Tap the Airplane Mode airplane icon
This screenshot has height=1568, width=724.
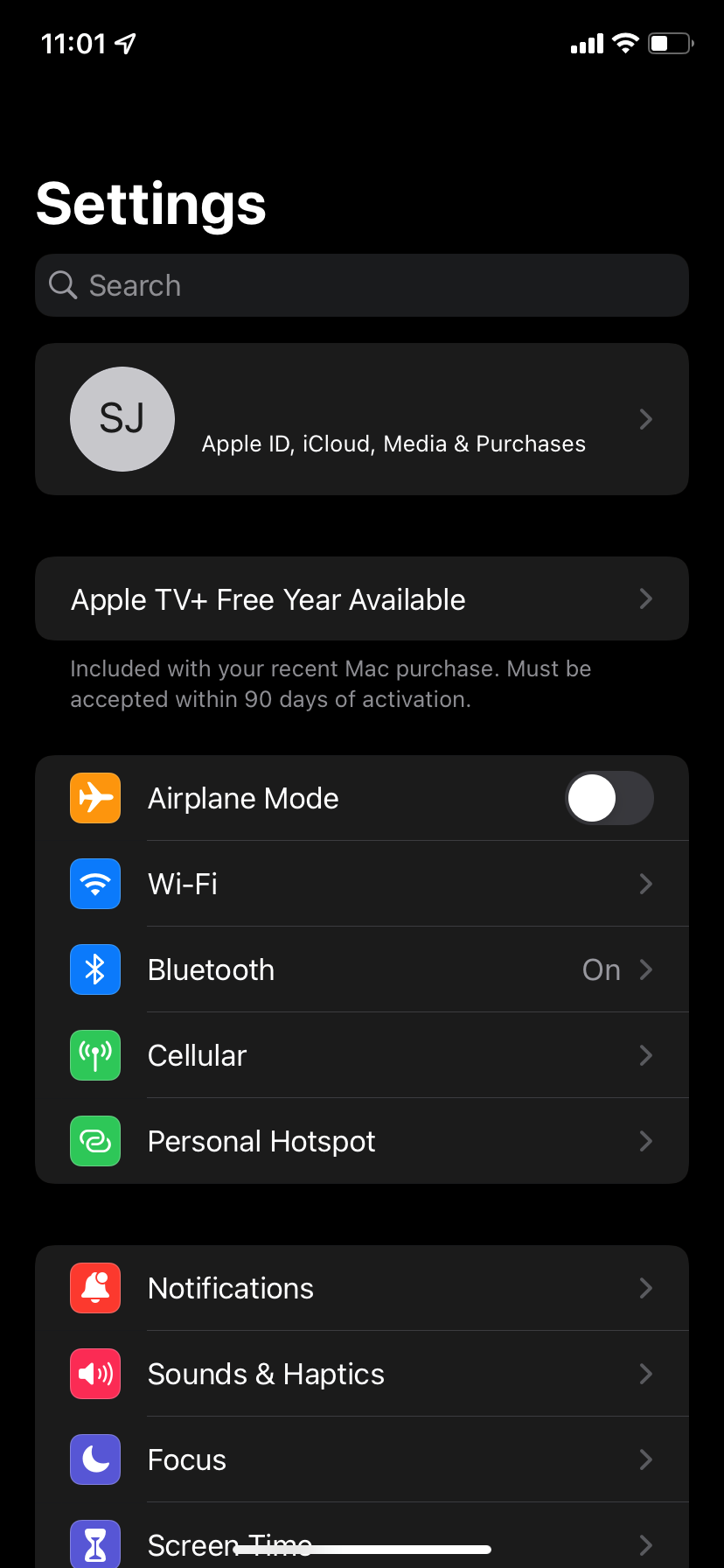point(94,797)
